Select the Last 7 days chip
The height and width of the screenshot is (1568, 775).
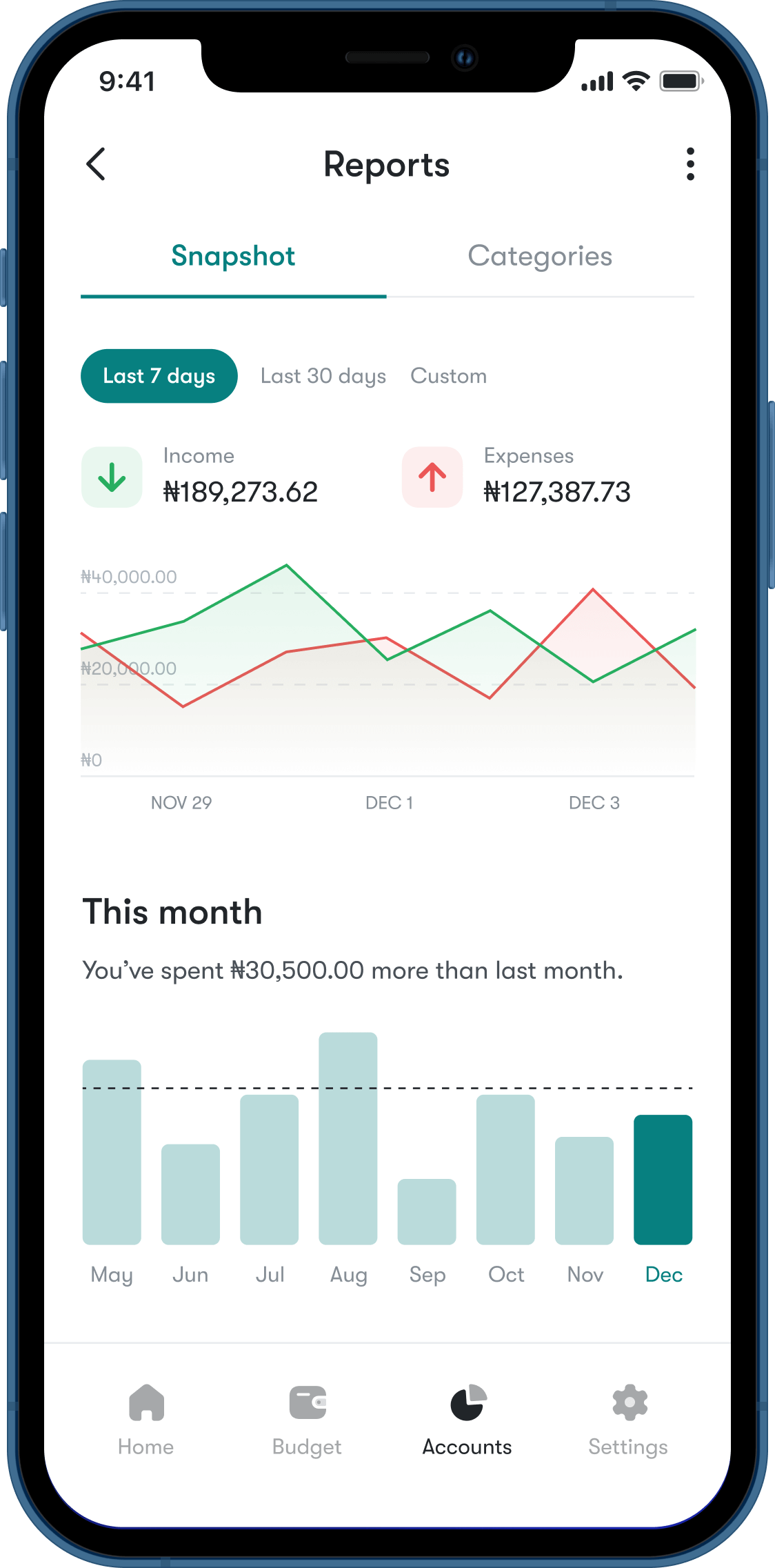pos(159,376)
